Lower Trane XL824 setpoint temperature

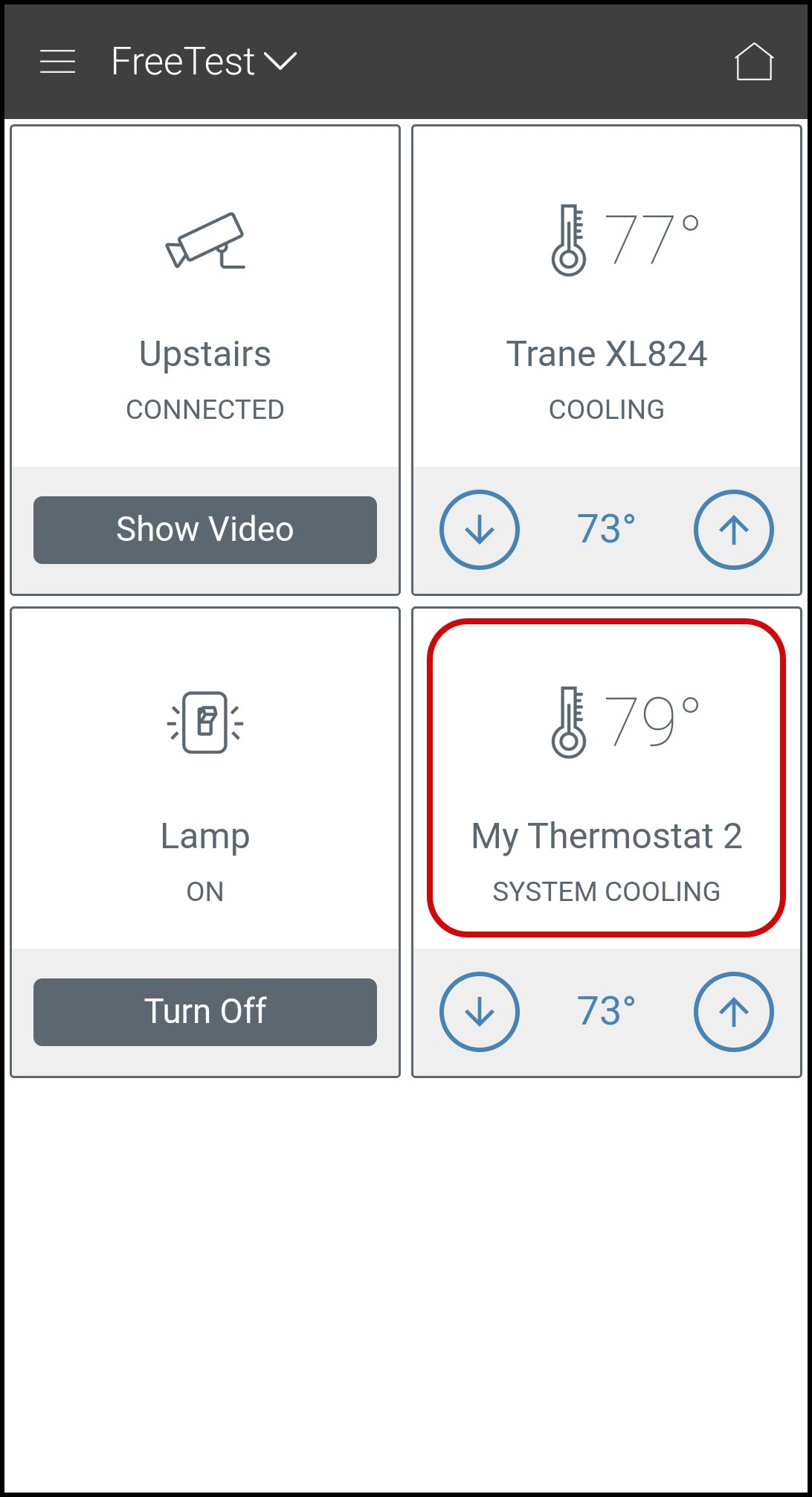[x=480, y=530]
